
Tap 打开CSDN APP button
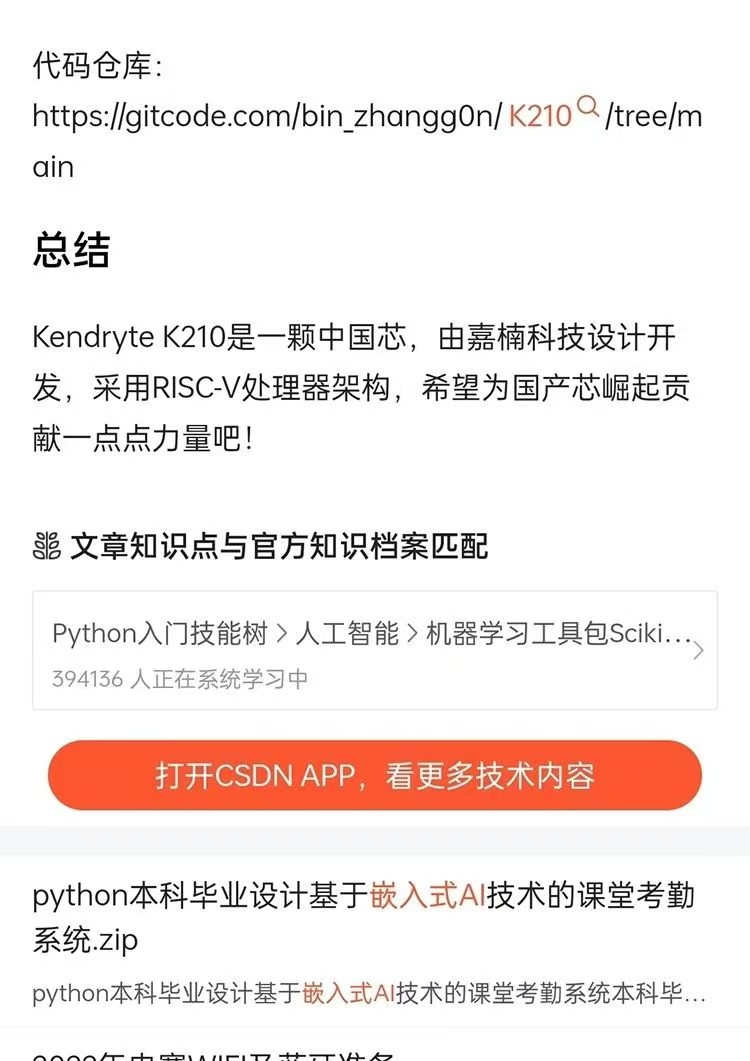pyautogui.click(x=375, y=775)
